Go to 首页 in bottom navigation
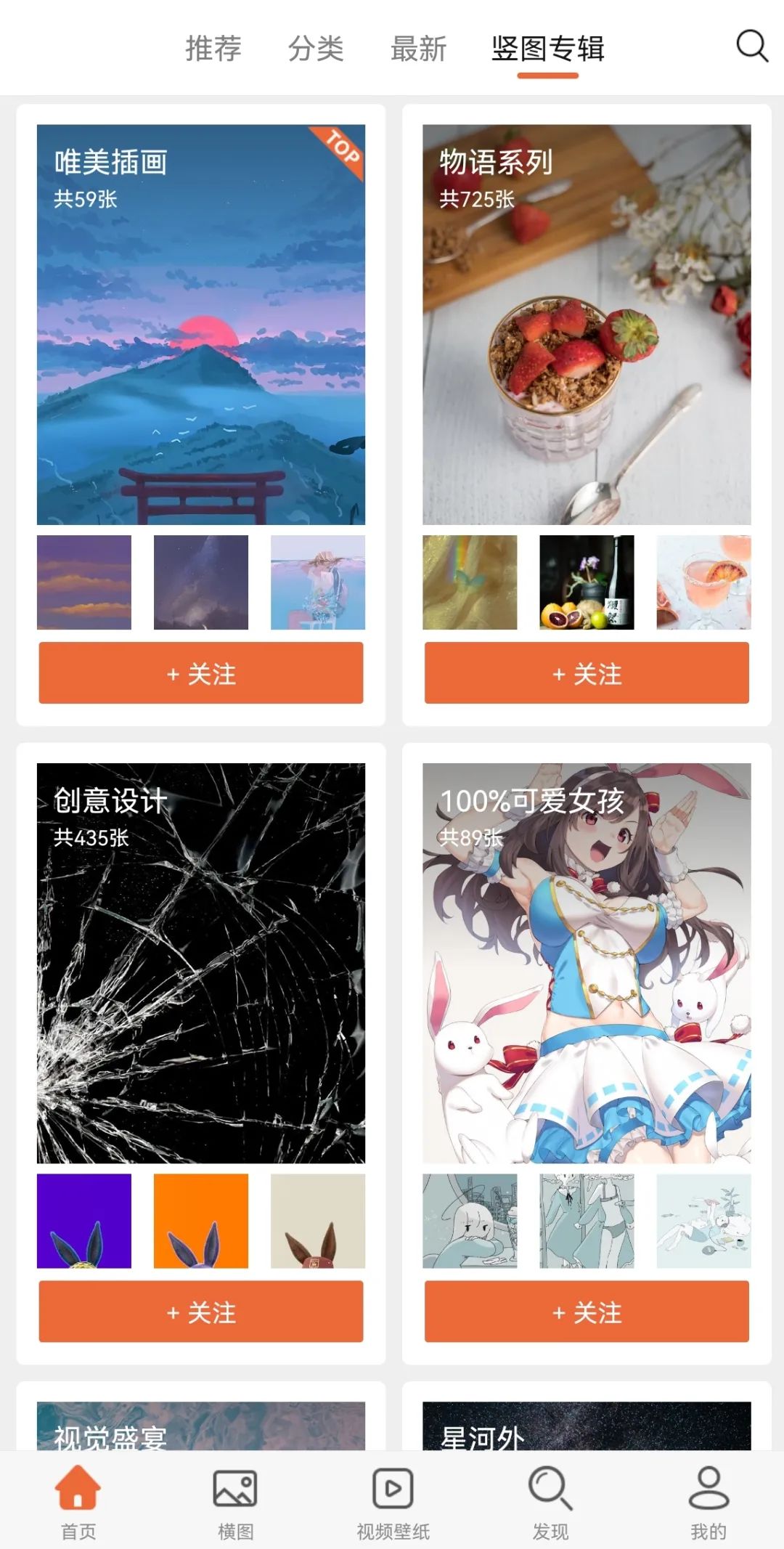 coord(78,1502)
